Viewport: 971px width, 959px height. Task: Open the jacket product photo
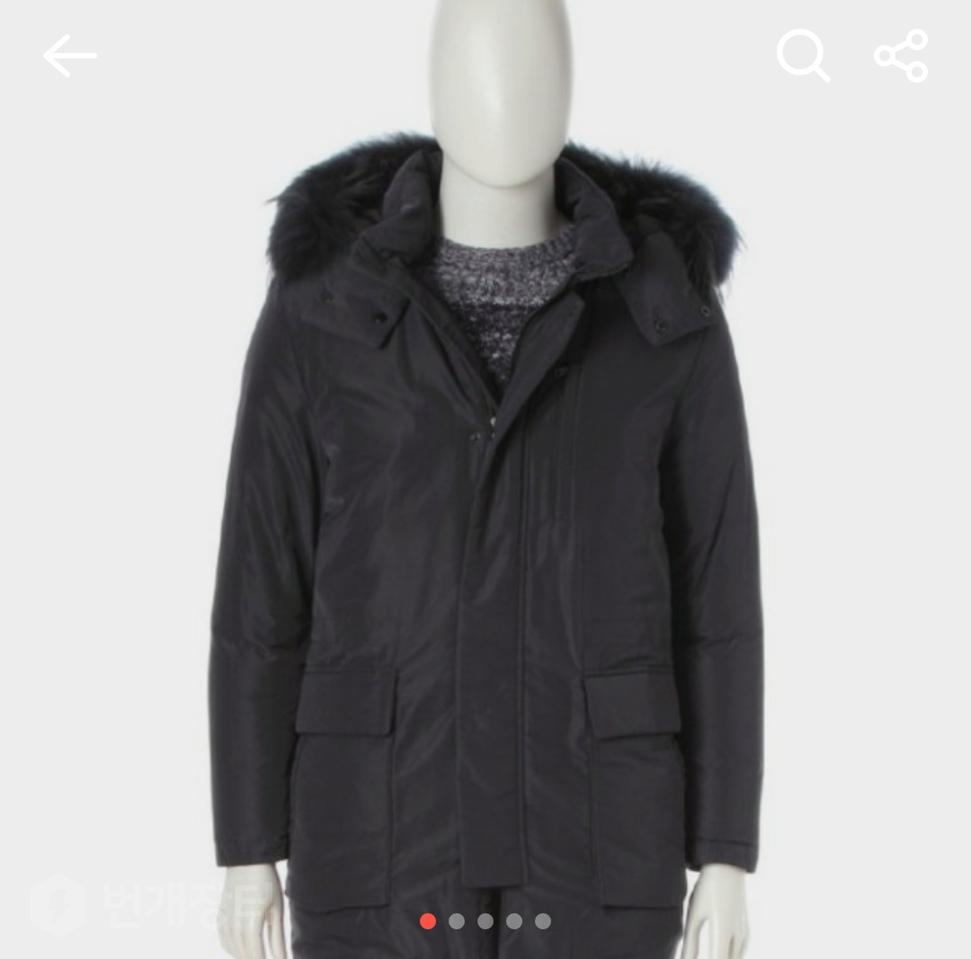(x=486, y=520)
